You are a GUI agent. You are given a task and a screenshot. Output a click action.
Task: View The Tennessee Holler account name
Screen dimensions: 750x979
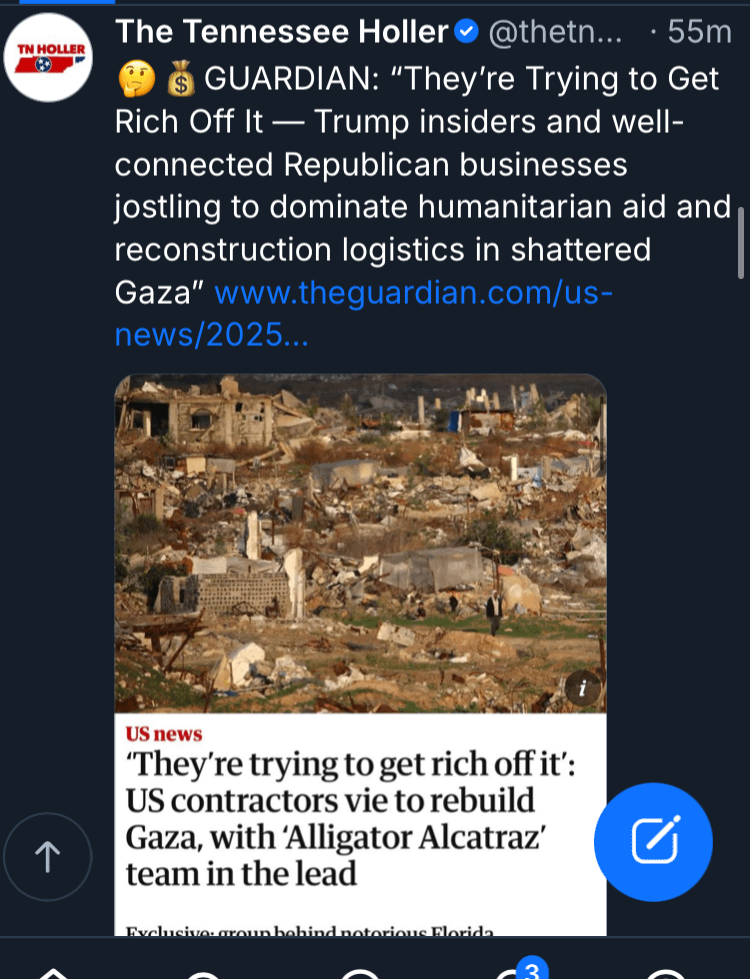(x=282, y=32)
